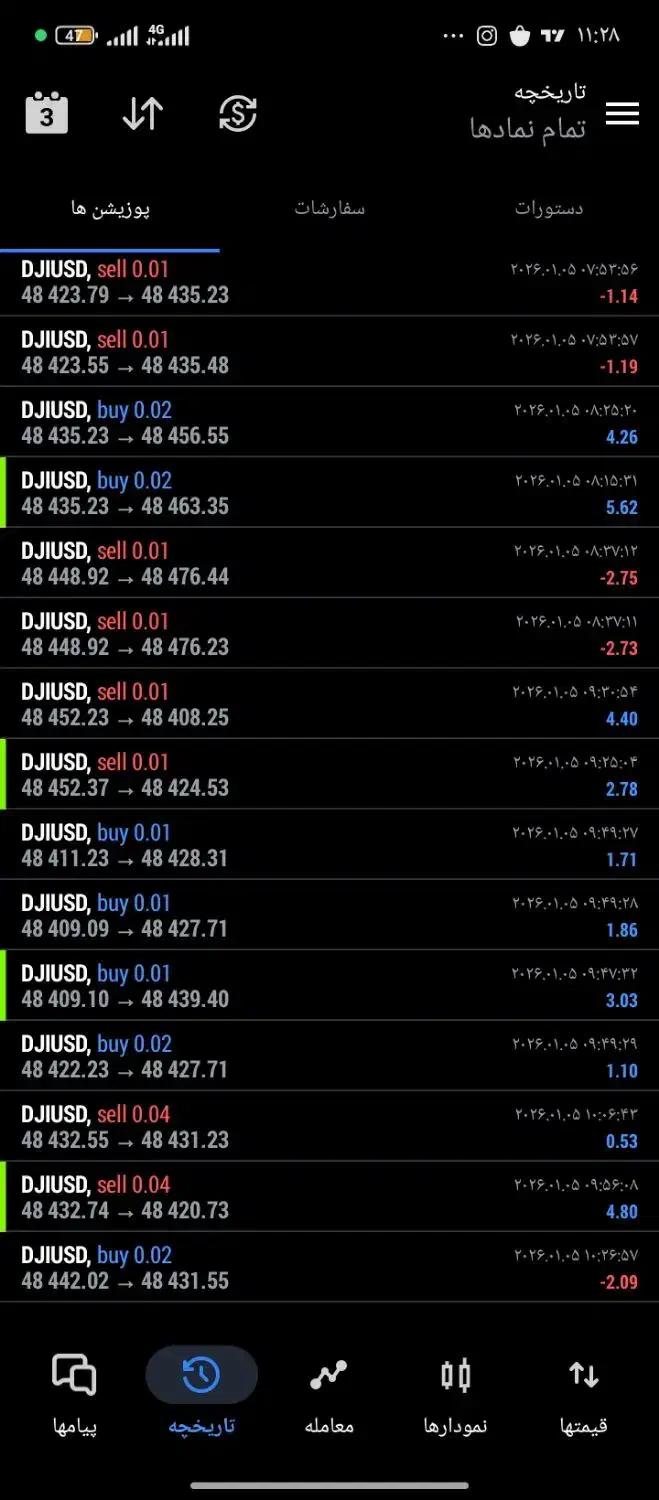The image size is (659, 1500).
Task: Tap the currency symbol filter icon
Action: (x=238, y=114)
